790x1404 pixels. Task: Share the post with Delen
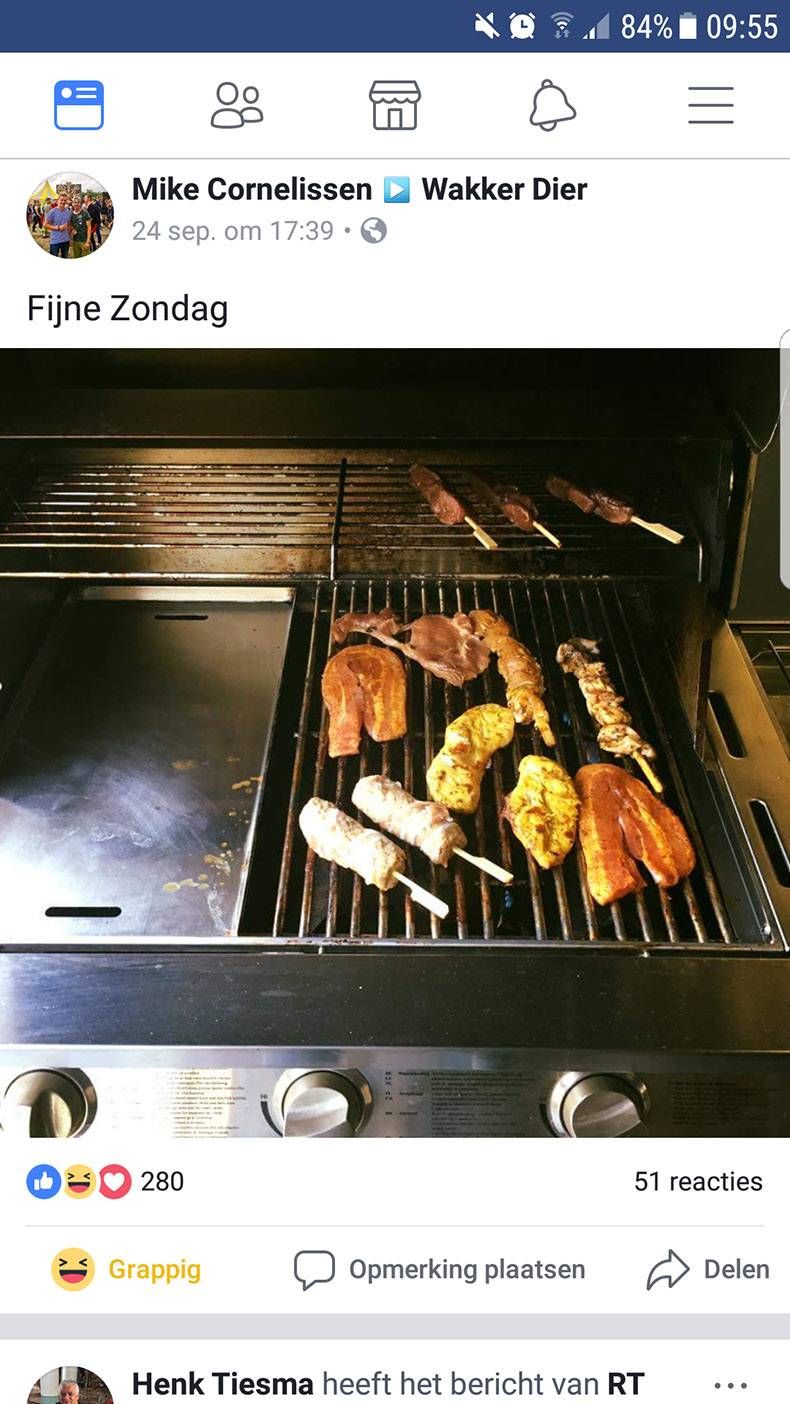pos(708,1269)
